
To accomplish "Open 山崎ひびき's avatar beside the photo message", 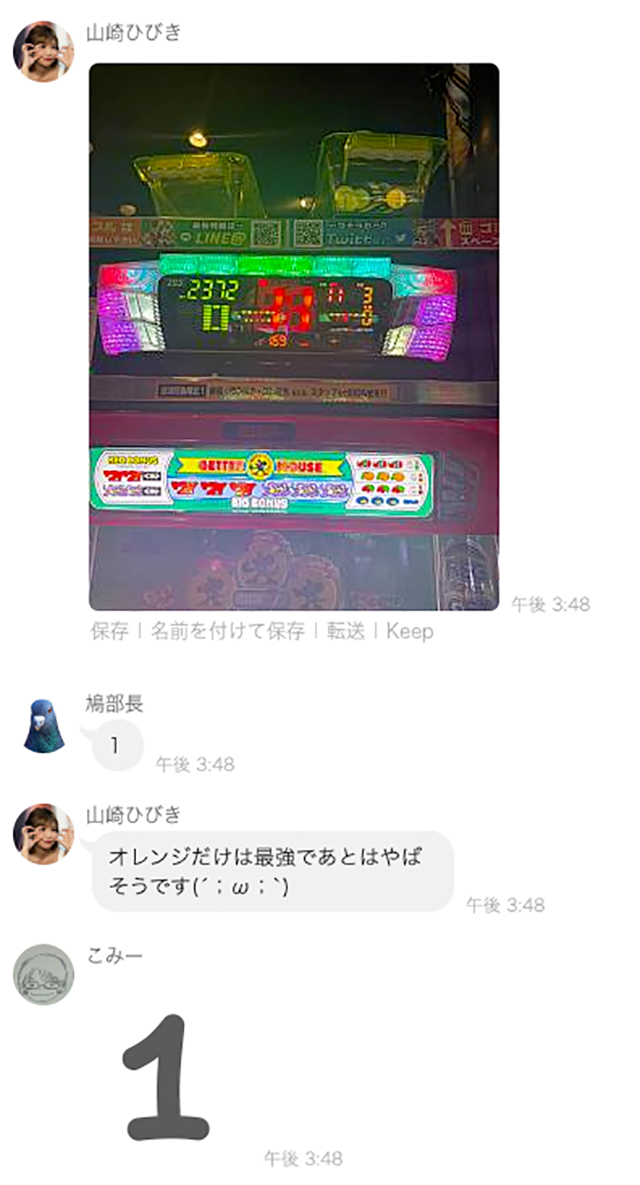I will point(43,51).
